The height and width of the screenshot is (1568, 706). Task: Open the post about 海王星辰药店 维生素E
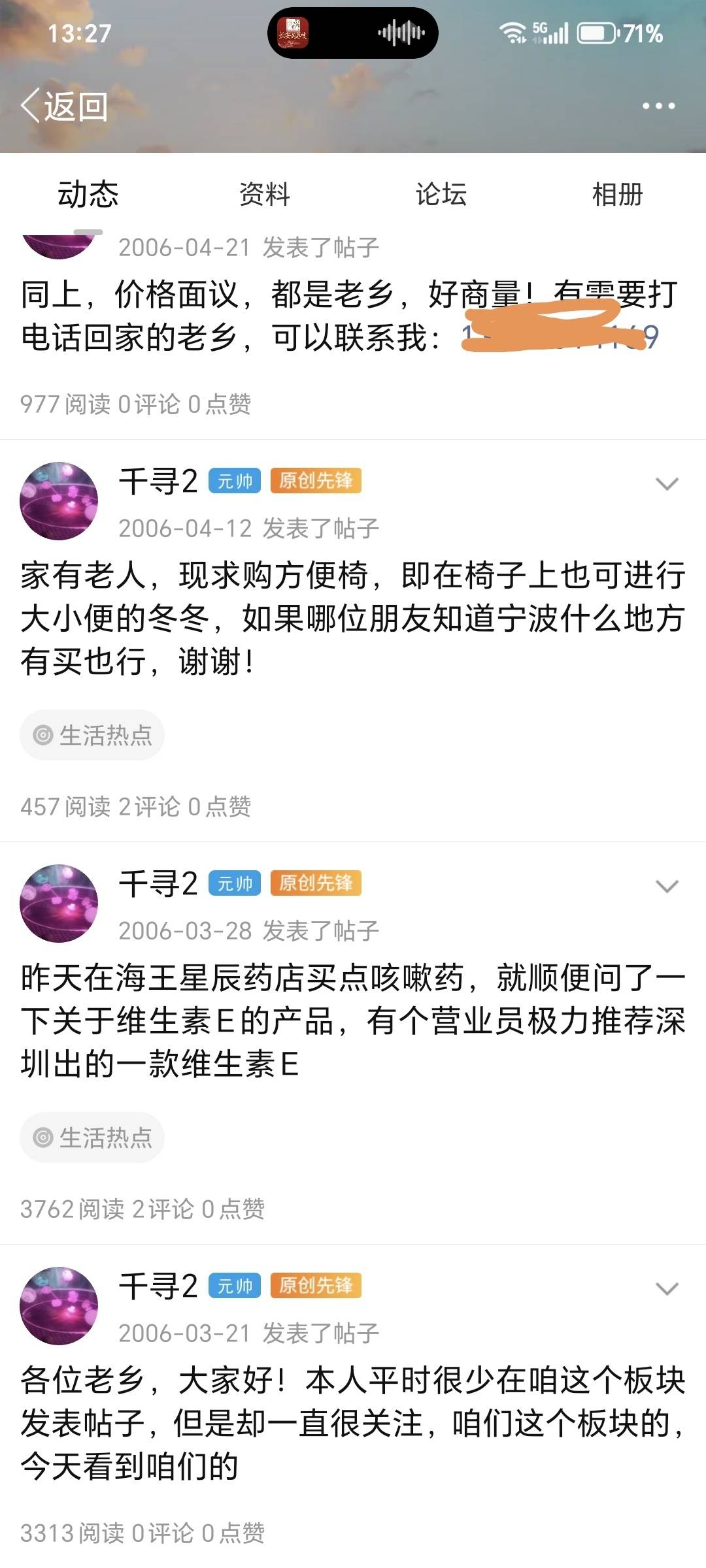(353, 1021)
